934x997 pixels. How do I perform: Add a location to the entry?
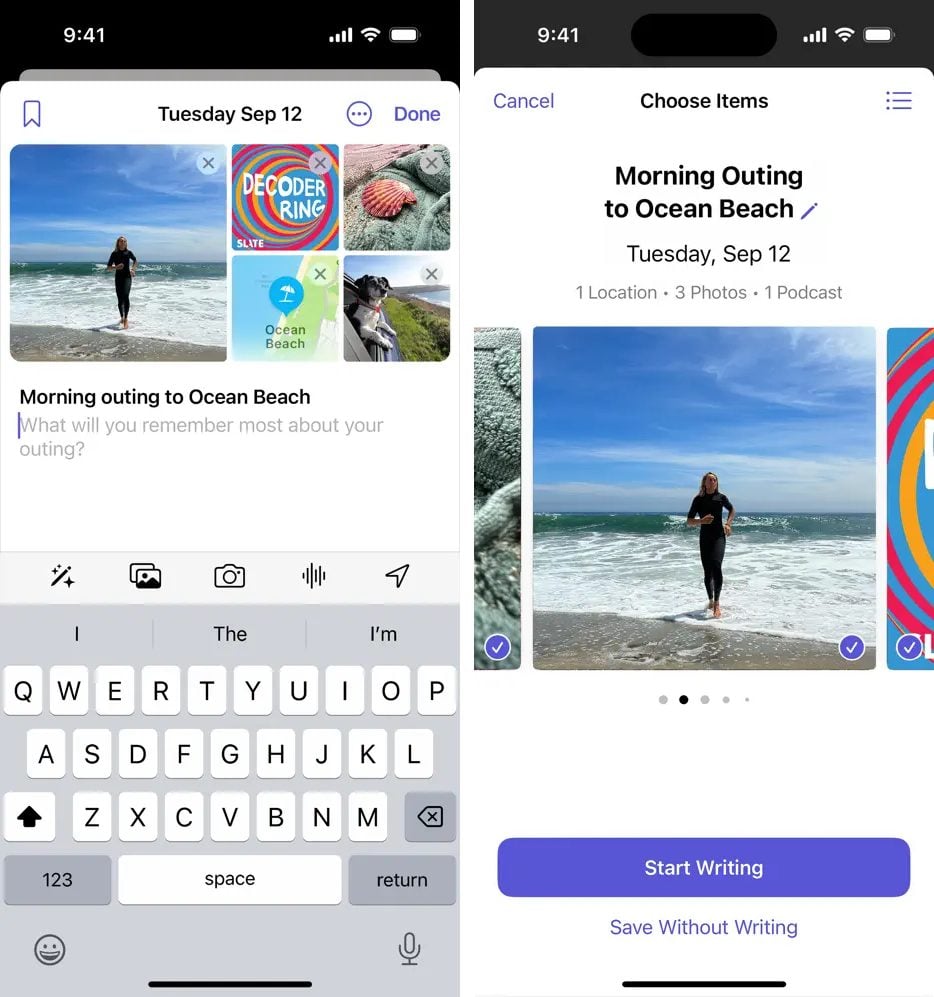point(397,576)
